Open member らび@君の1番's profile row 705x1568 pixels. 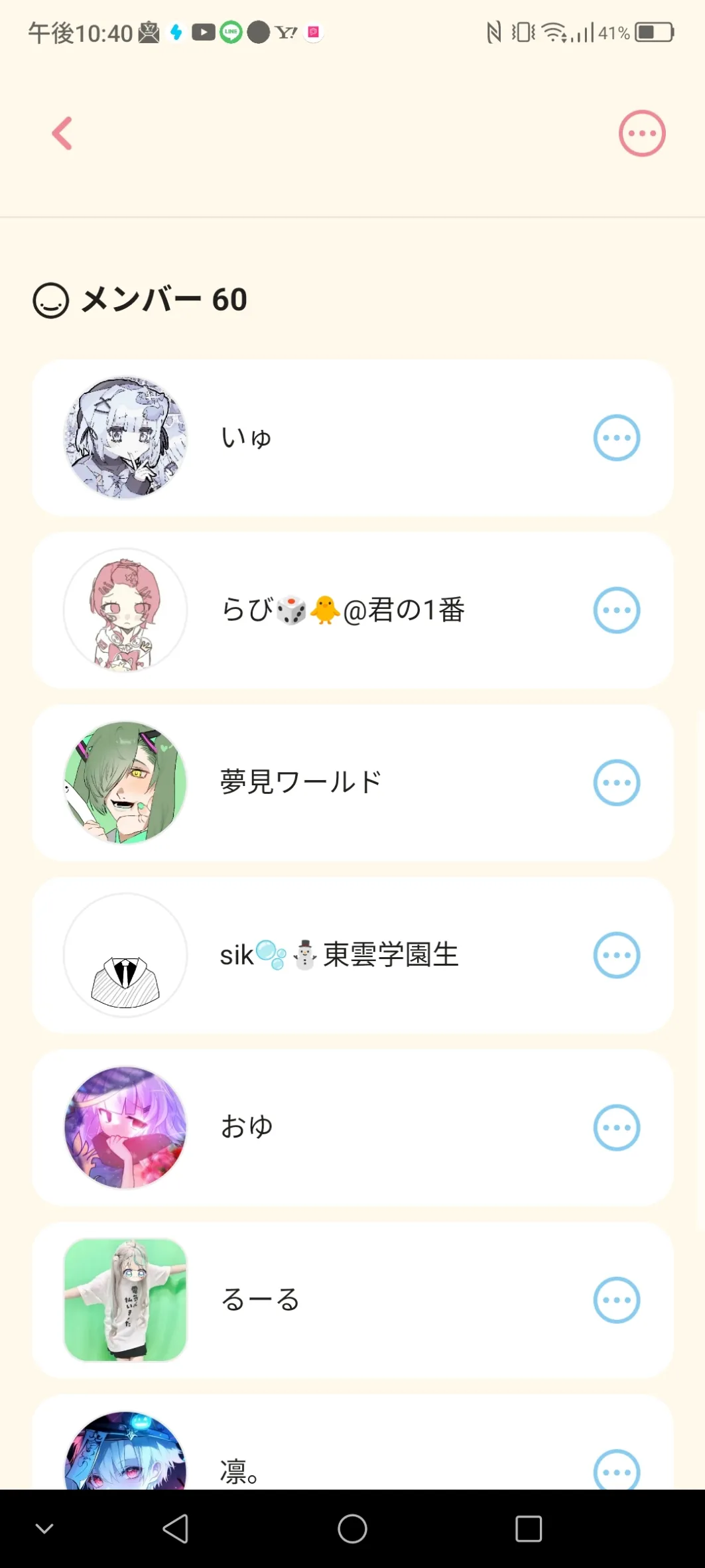tap(353, 610)
